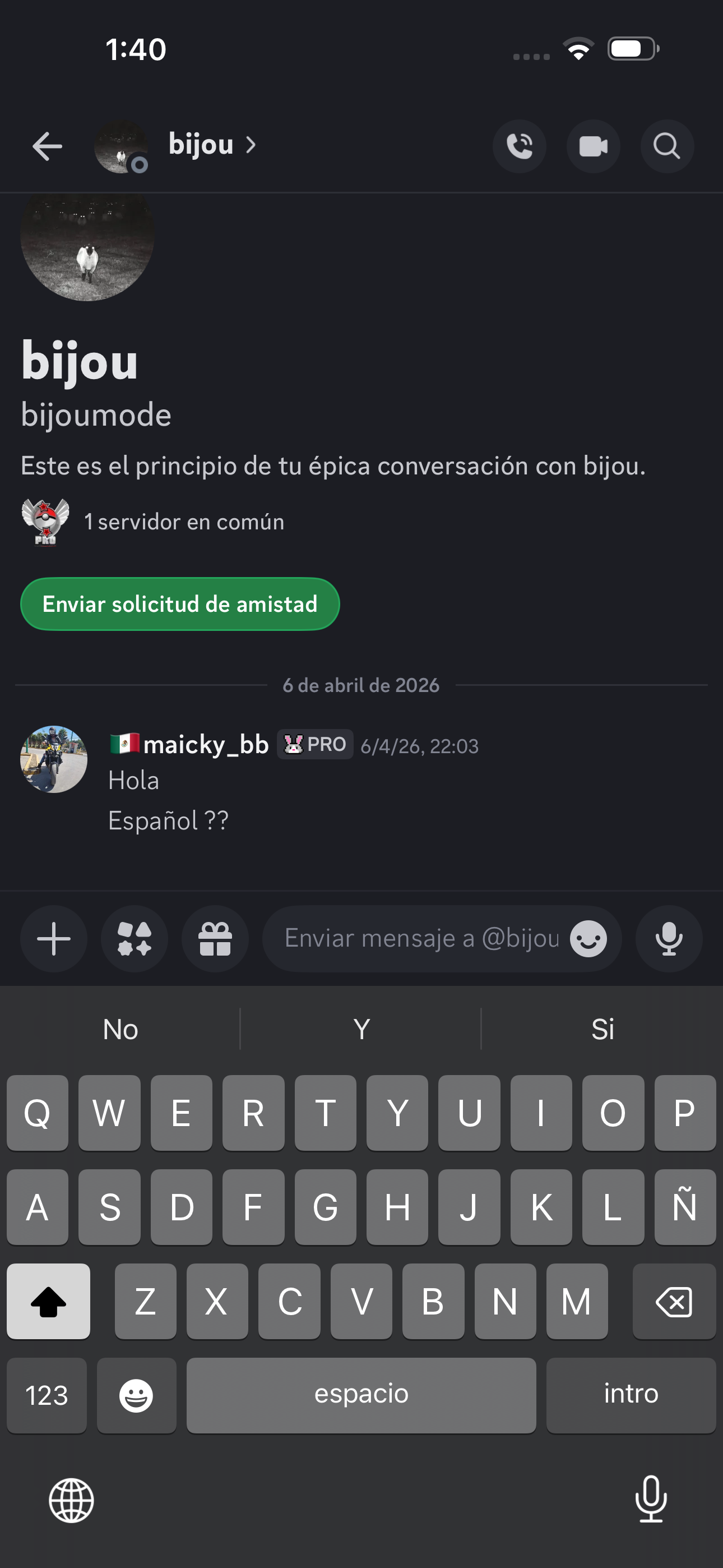Screen dimensions: 723x1568
Task: Open the plus attachment menu
Action: [x=54, y=939]
